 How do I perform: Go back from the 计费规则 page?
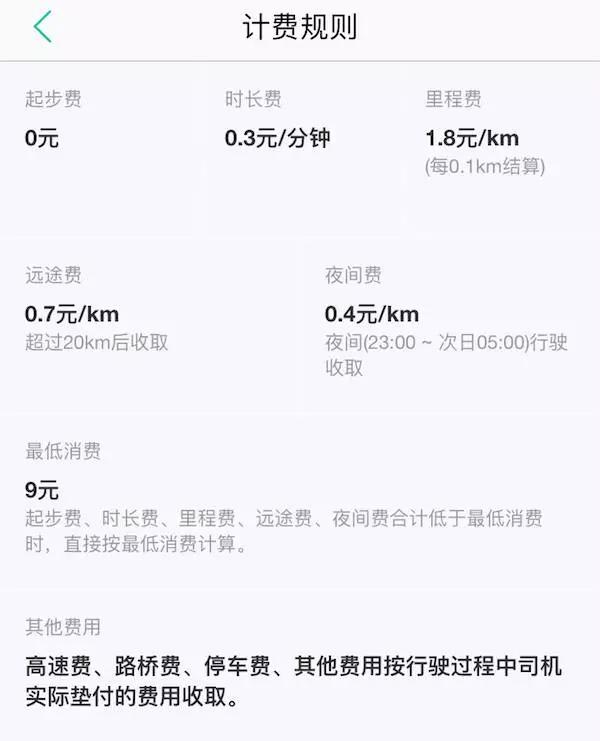click(42, 27)
